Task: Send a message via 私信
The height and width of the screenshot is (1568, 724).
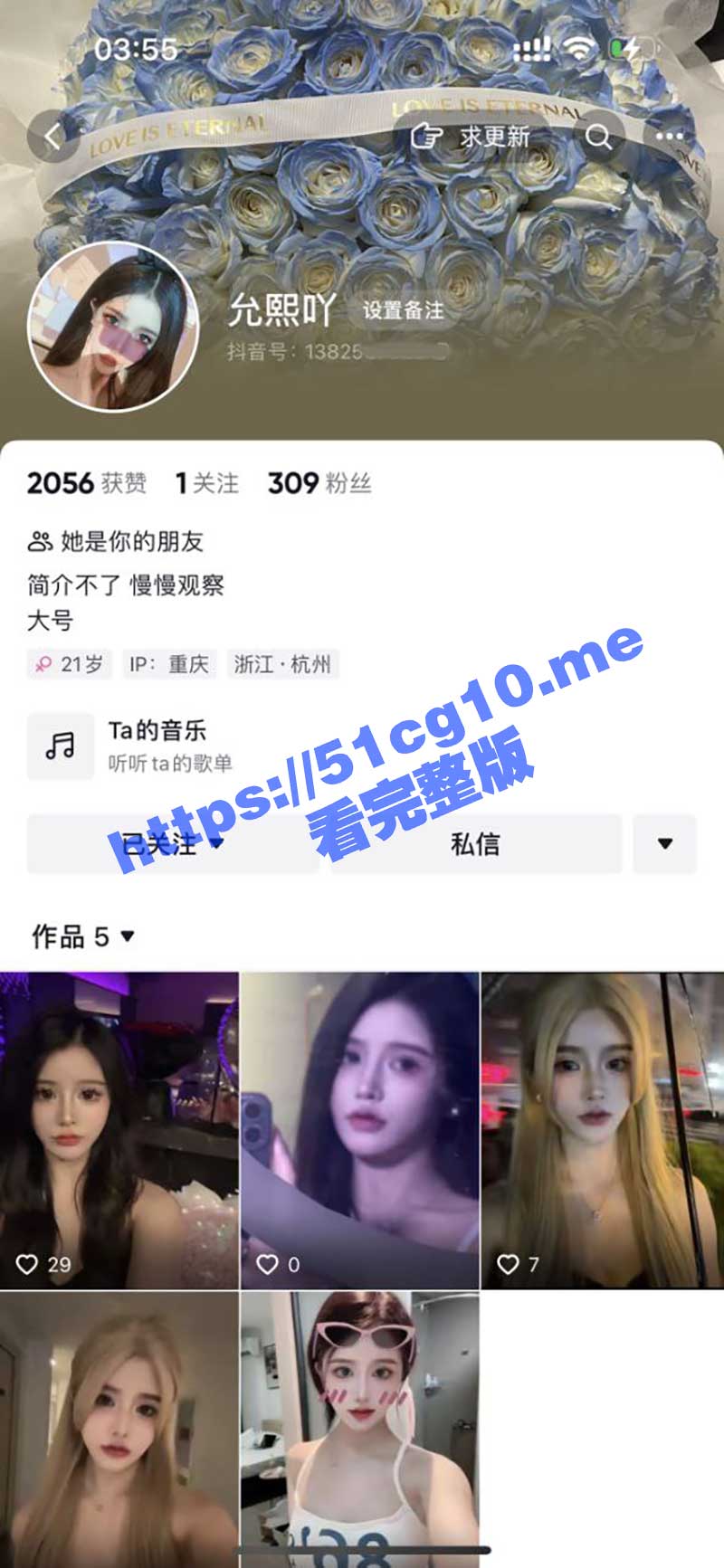Action: point(475,844)
